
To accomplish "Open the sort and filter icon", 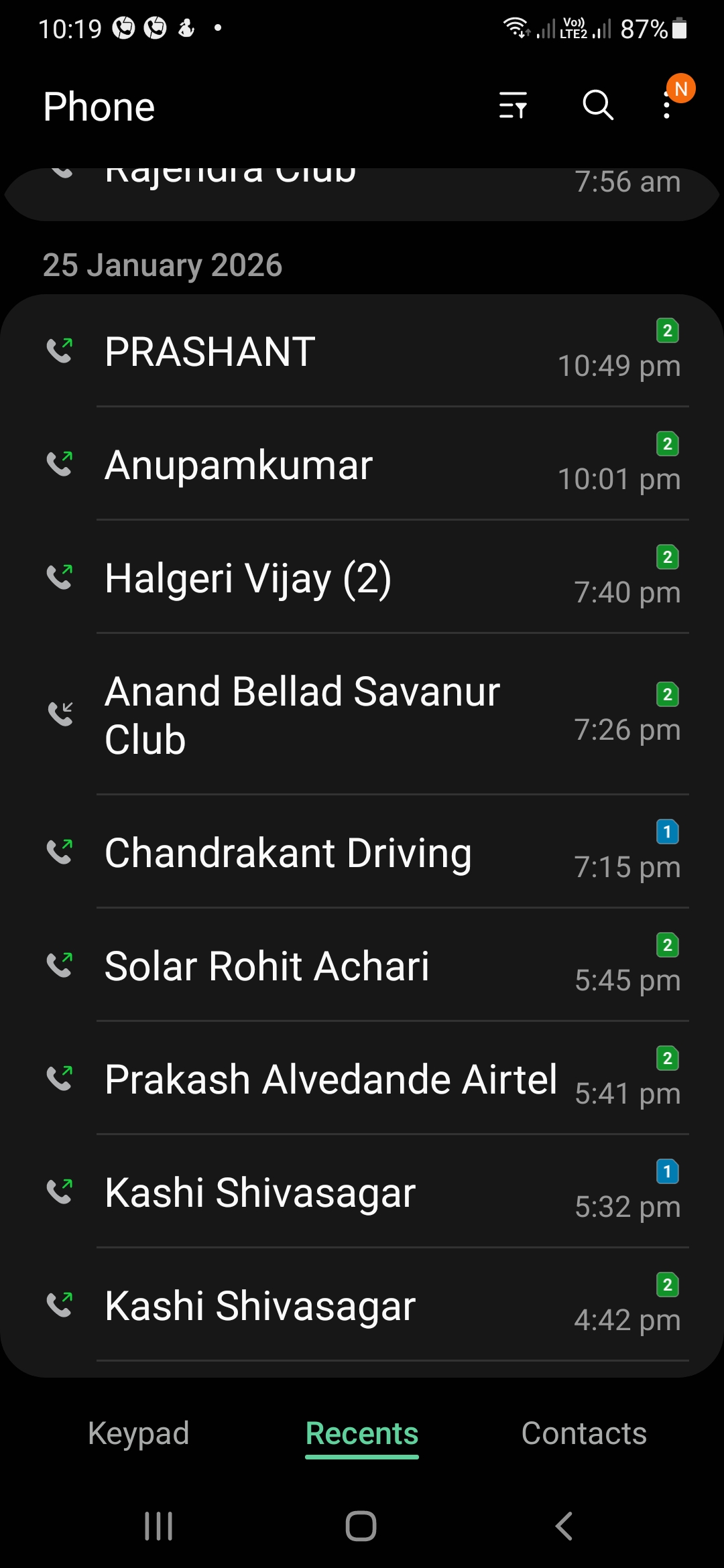I will [513, 105].
